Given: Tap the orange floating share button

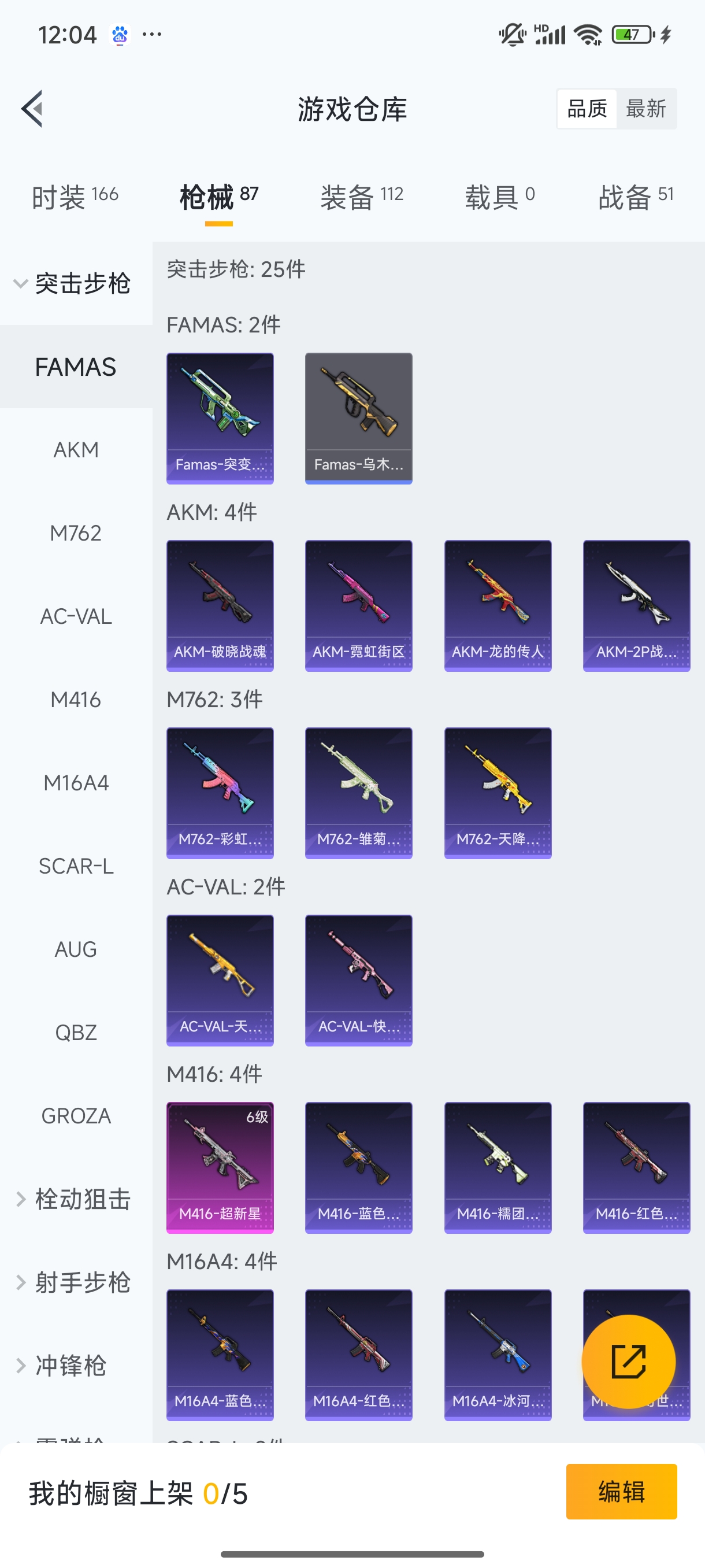Looking at the screenshot, I should click(x=628, y=1362).
